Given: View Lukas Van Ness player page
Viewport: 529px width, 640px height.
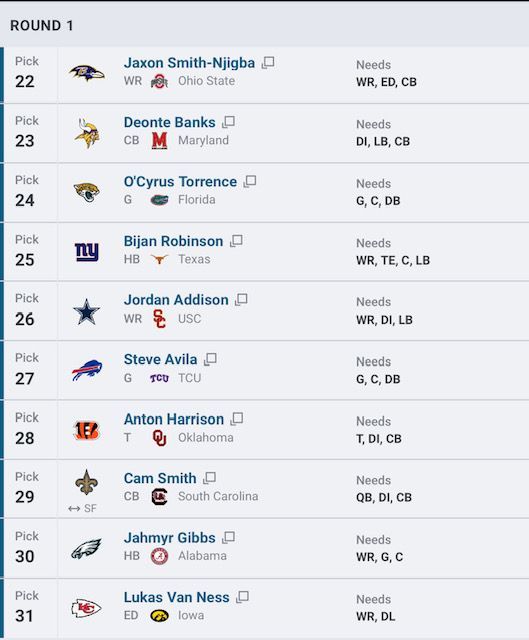Looking at the screenshot, I should tap(176, 598).
